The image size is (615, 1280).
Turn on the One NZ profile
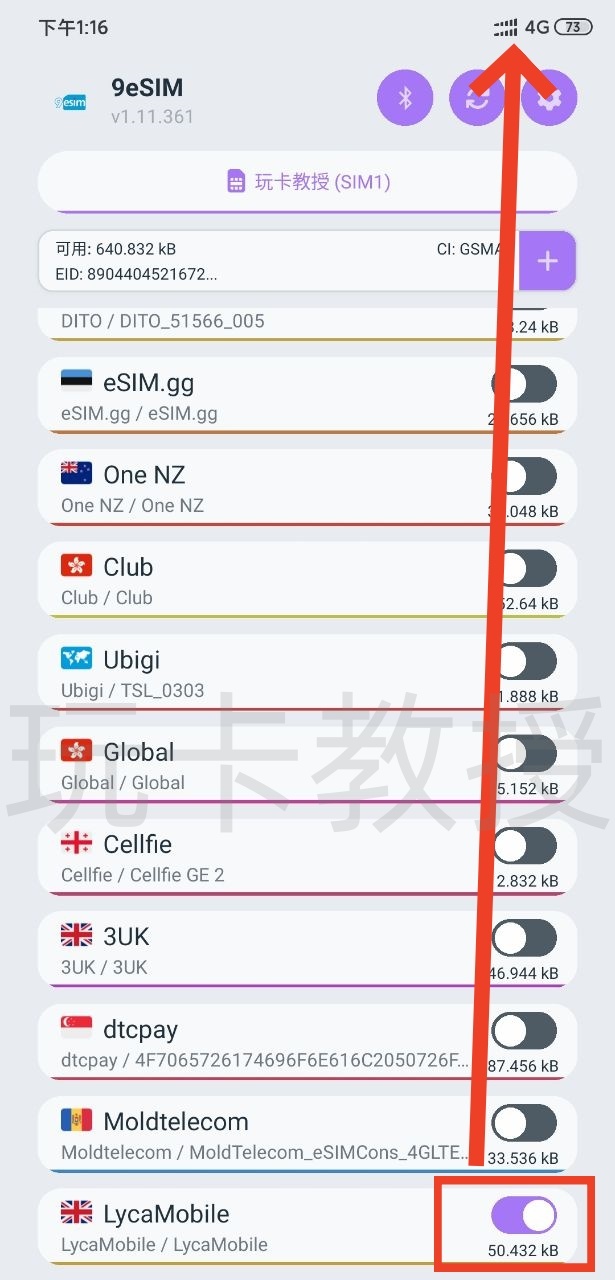click(525, 476)
